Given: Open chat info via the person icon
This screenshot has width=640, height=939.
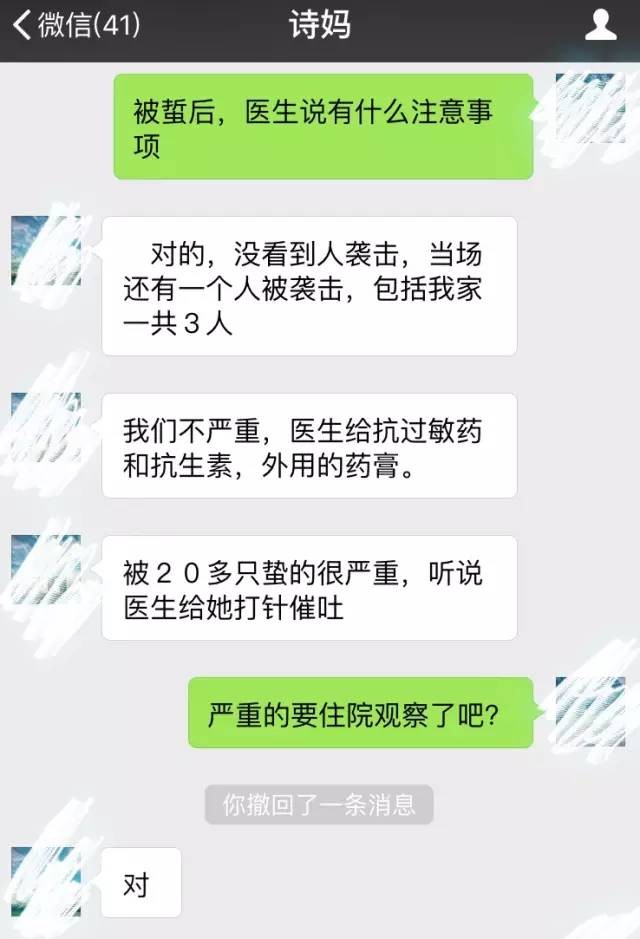Looking at the screenshot, I should click(600, 24).
